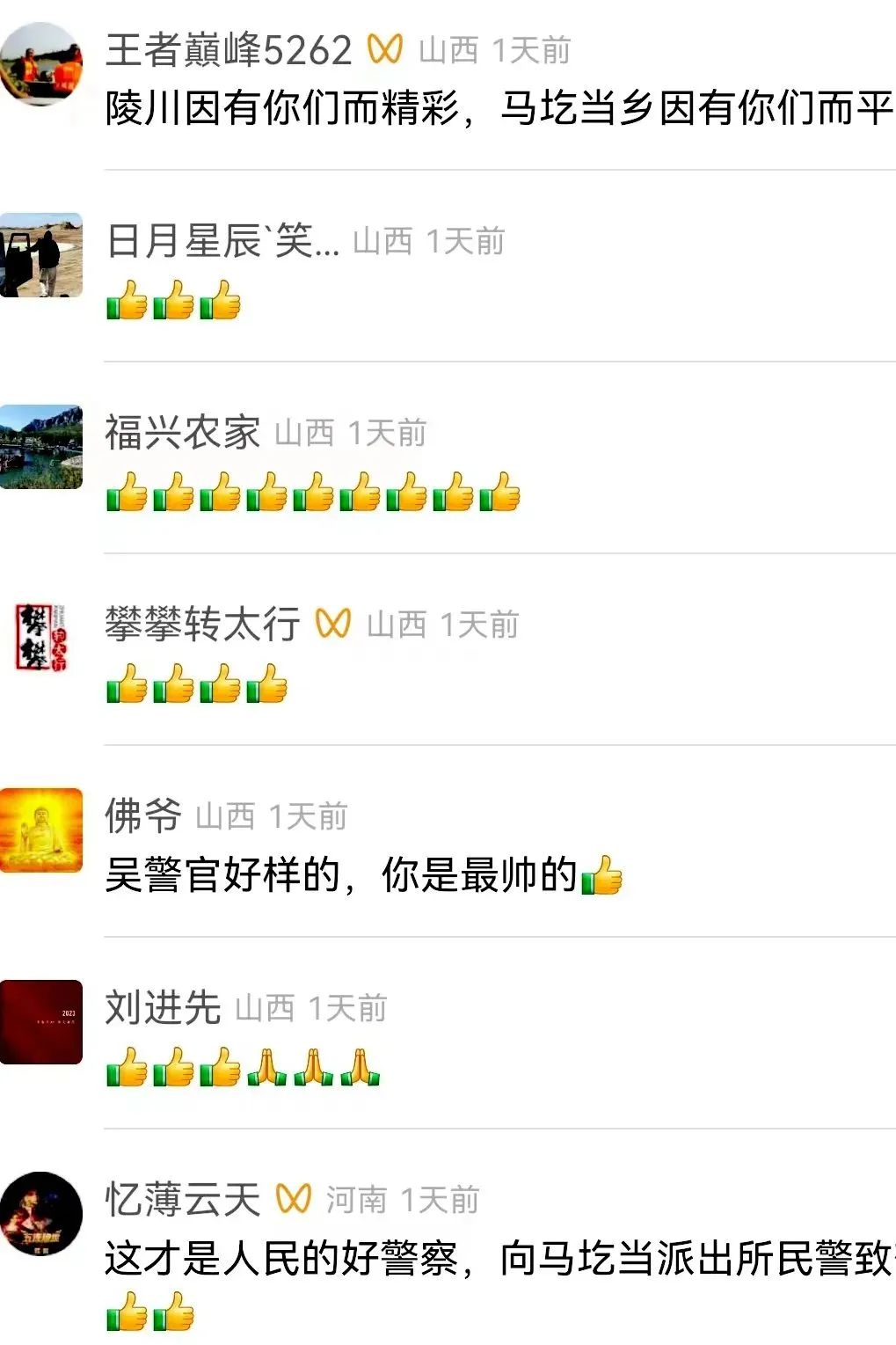This screenshot has width=896, height=1345.
Task: Open 刘进先's profile avatar
Action: 41,1022
